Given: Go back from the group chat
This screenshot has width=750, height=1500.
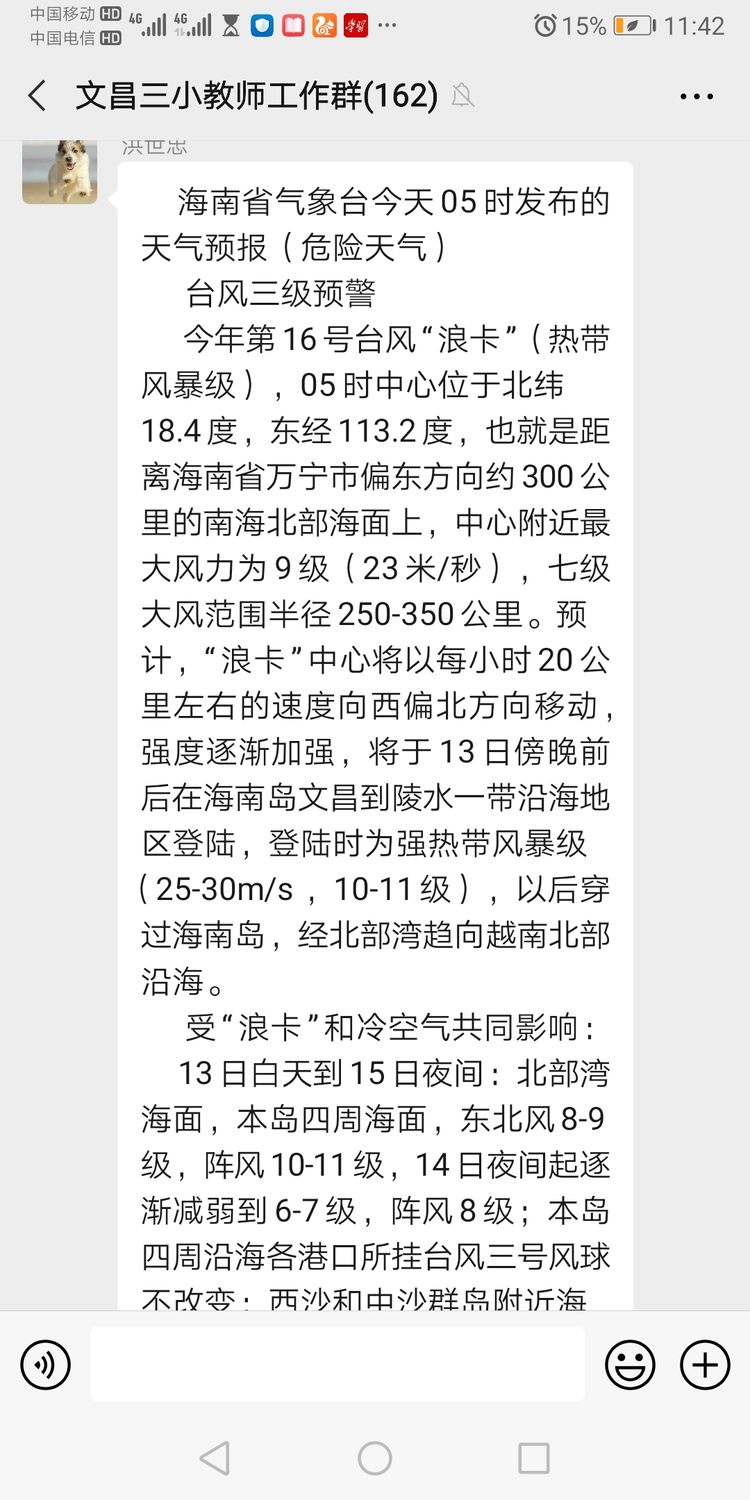Looking at the screenshot, I should point(37,96).
